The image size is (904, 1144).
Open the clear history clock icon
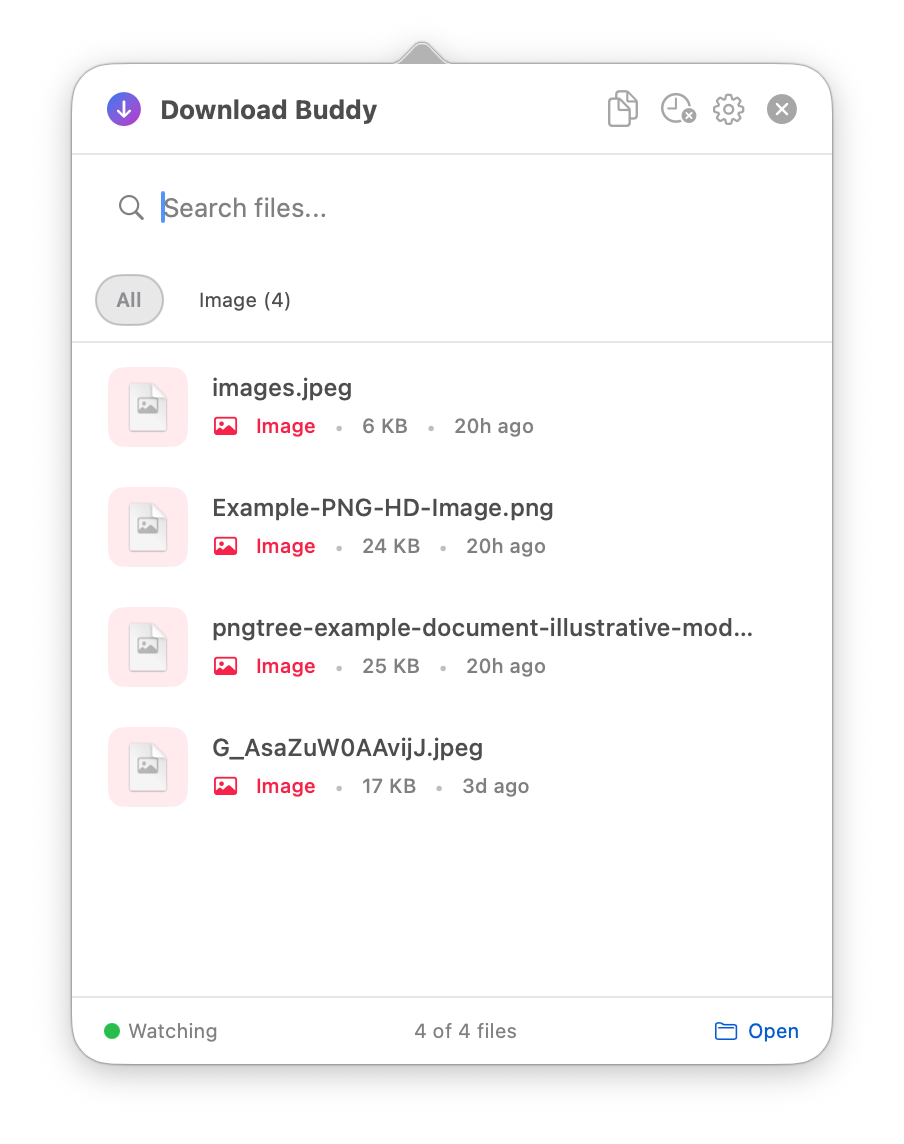pos(677,109)
